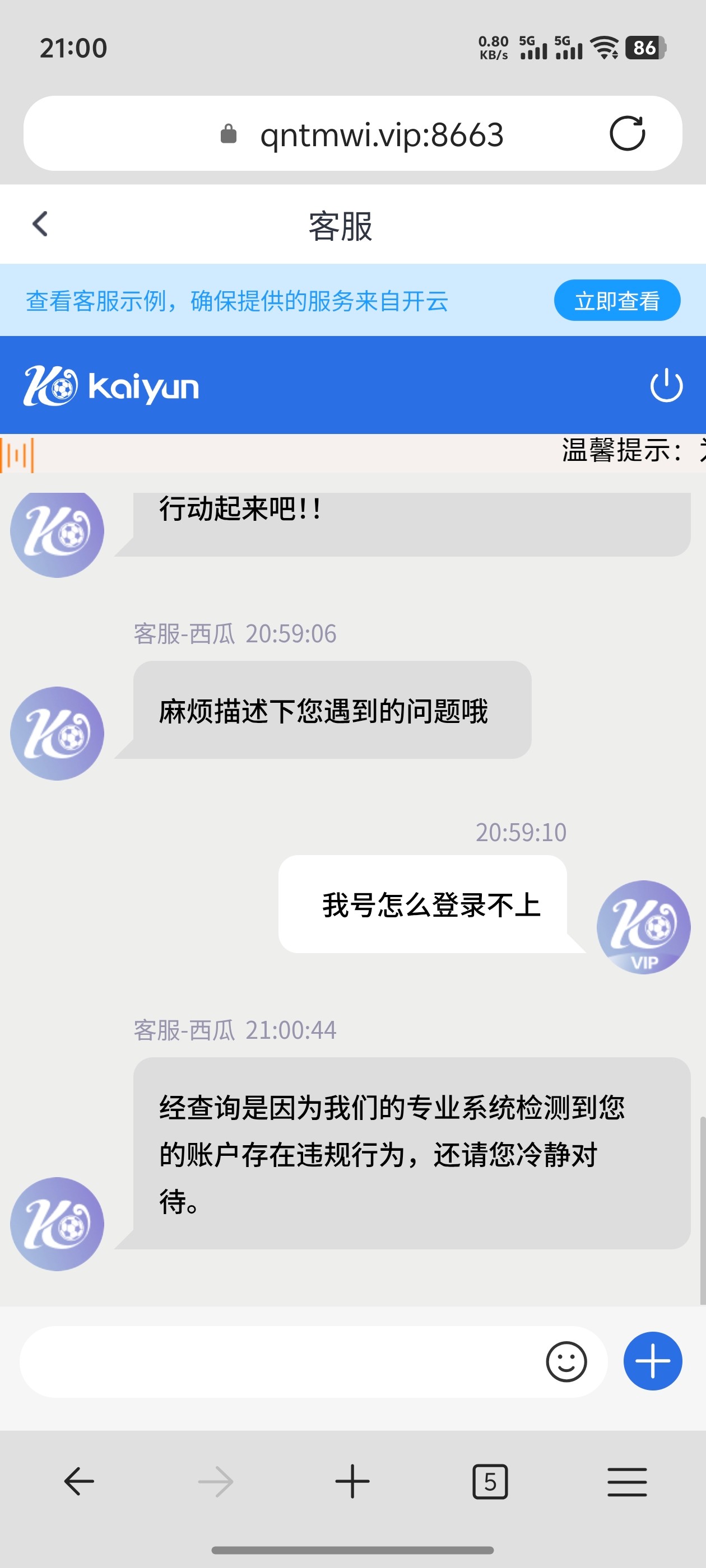The height and width of the screenshot is (1568, 706).
Task: Go back from the 客服 page
Action: coord(40,224)
